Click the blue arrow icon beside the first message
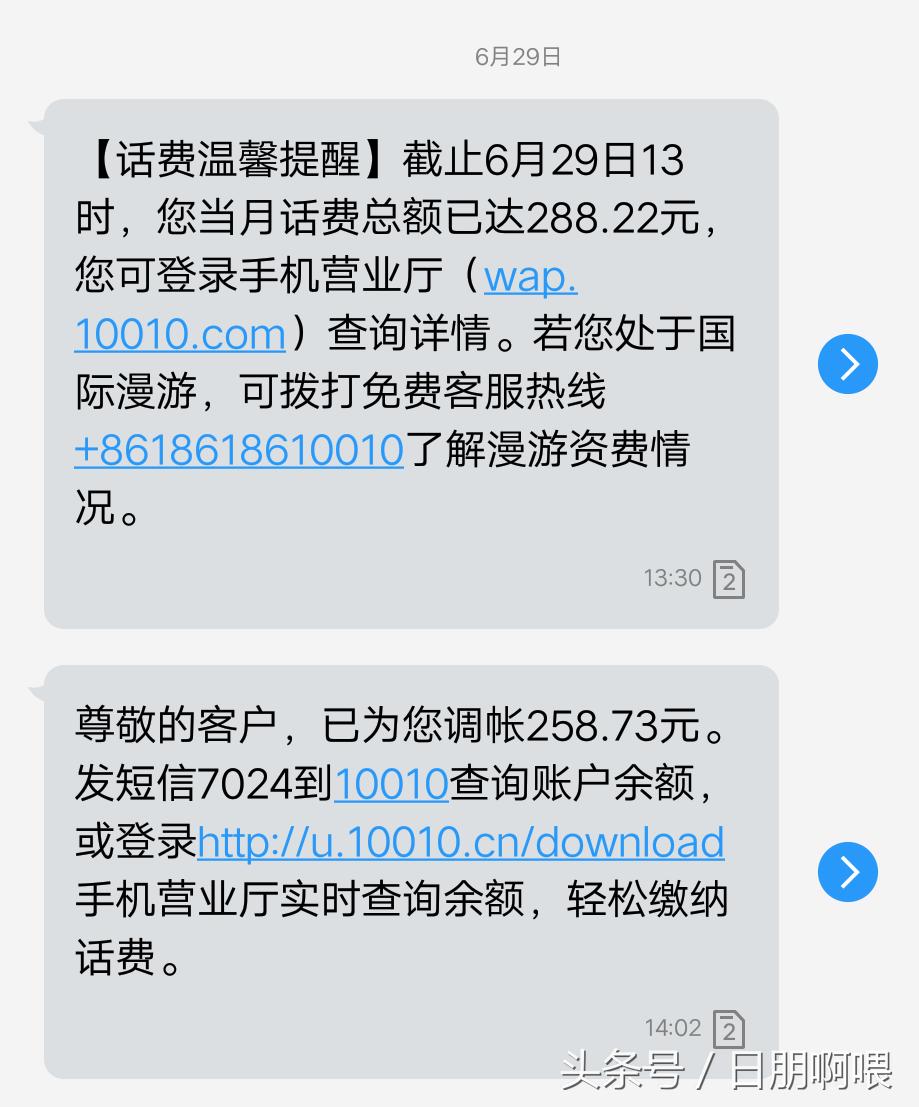The width and height of the screenshot is (919, 1107). pyautogui.click(x=847, y=364)
